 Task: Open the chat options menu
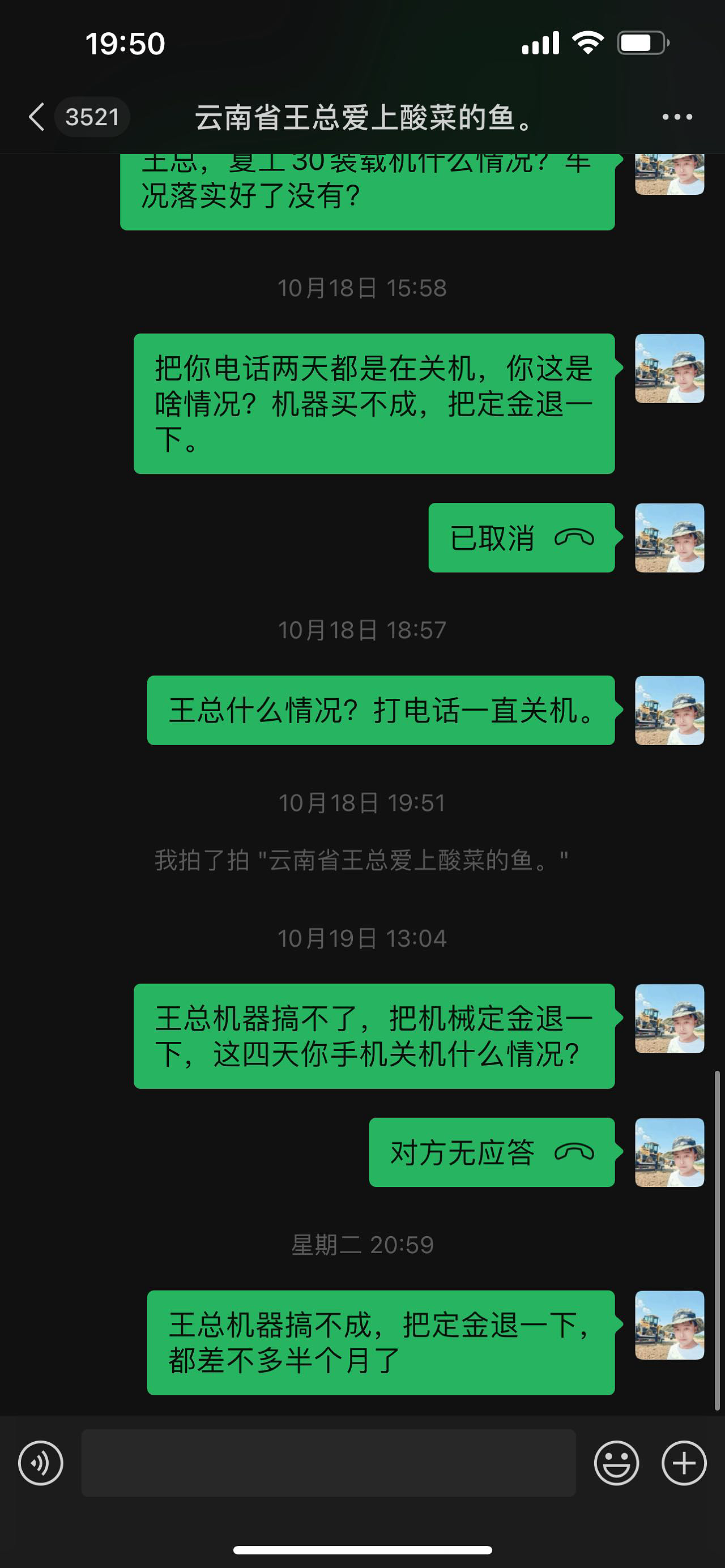tap(677, 116)
